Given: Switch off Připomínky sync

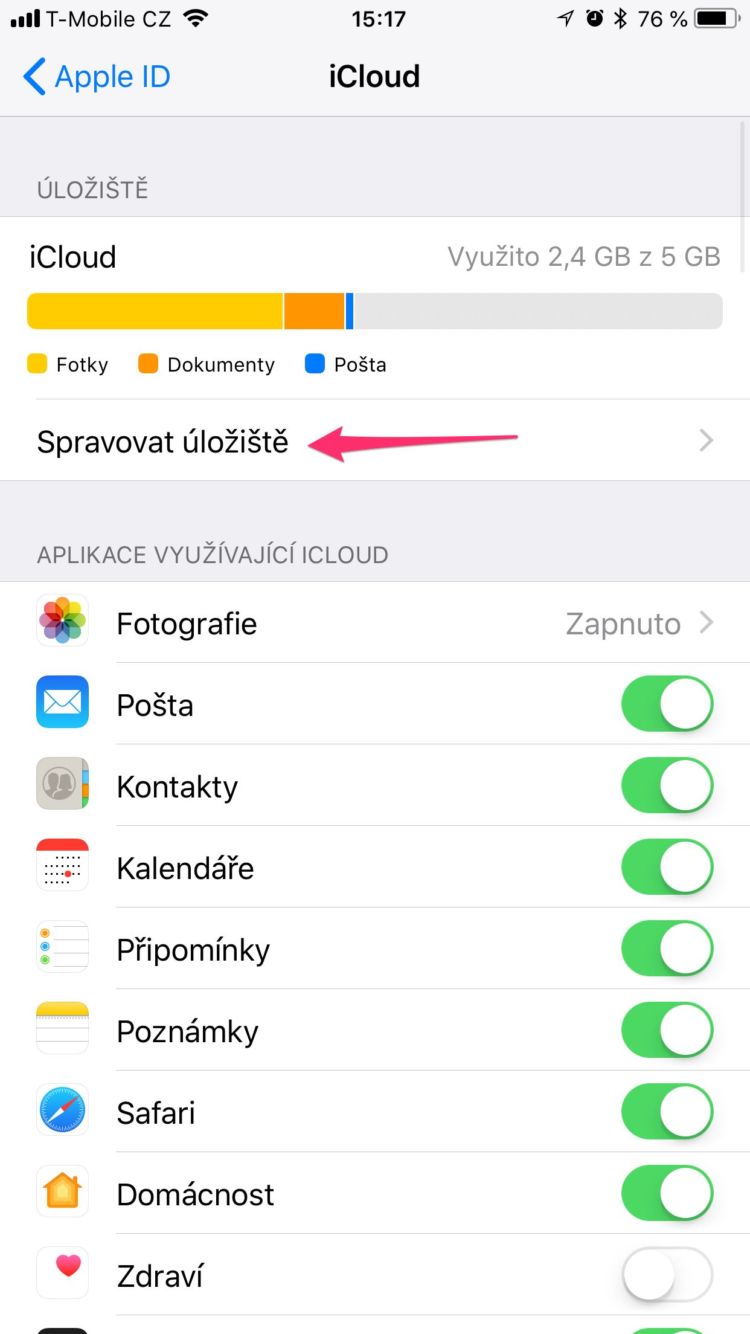Looking at the screenshot, I should [667, 950].
